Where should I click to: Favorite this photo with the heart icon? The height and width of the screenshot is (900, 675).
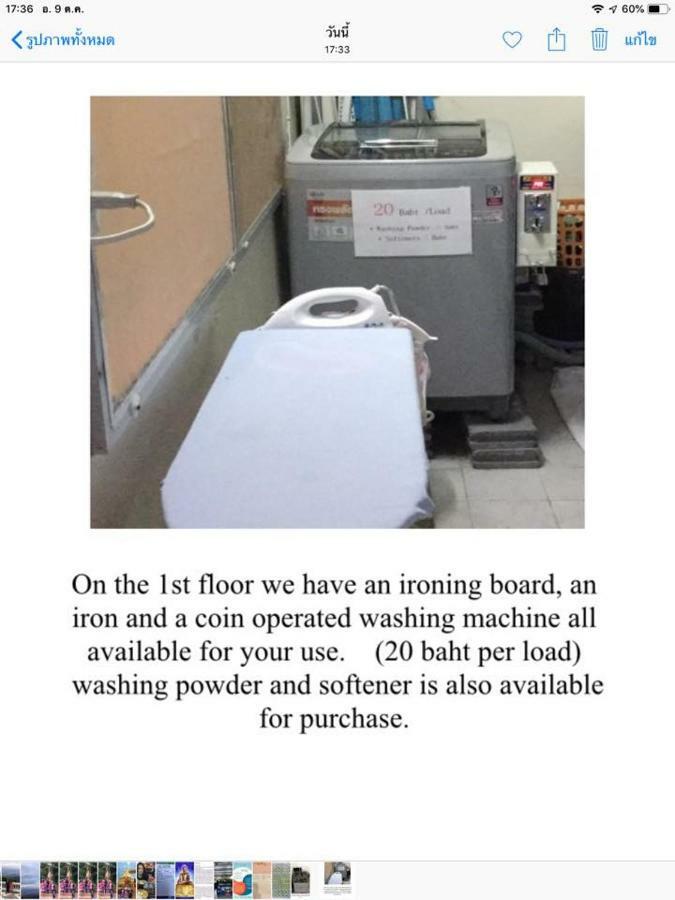coord(512,40)
